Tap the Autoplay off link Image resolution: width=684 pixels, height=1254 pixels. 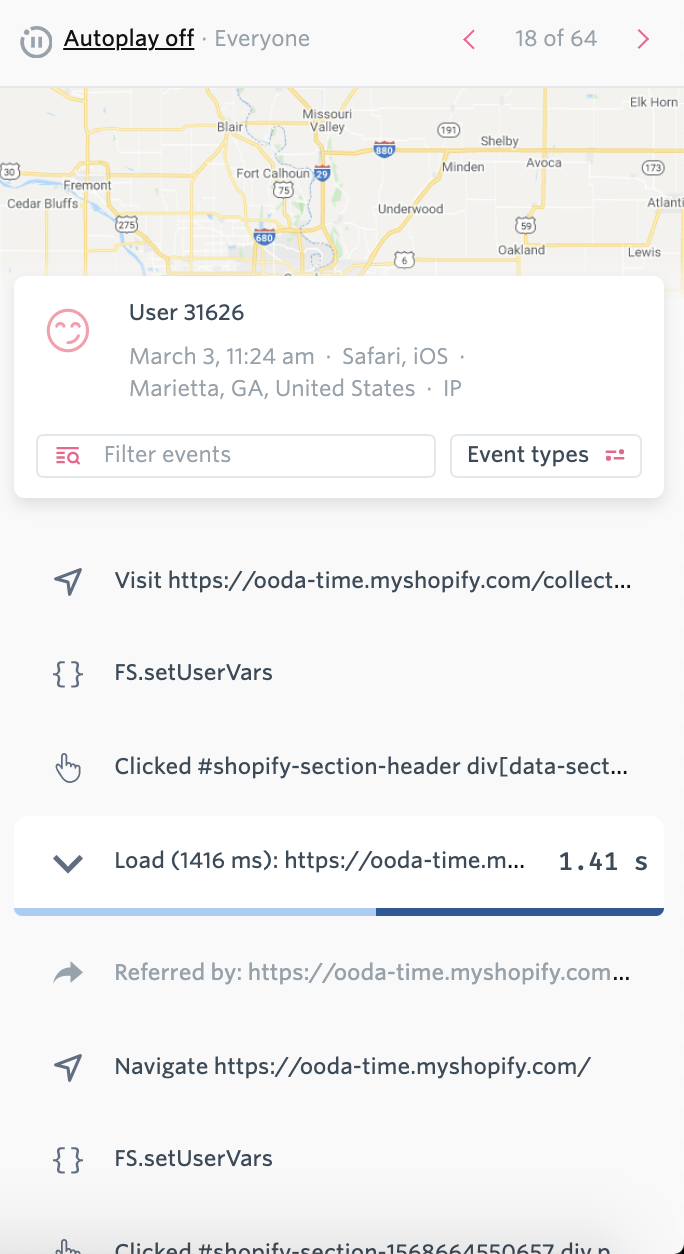click(128, 40)
